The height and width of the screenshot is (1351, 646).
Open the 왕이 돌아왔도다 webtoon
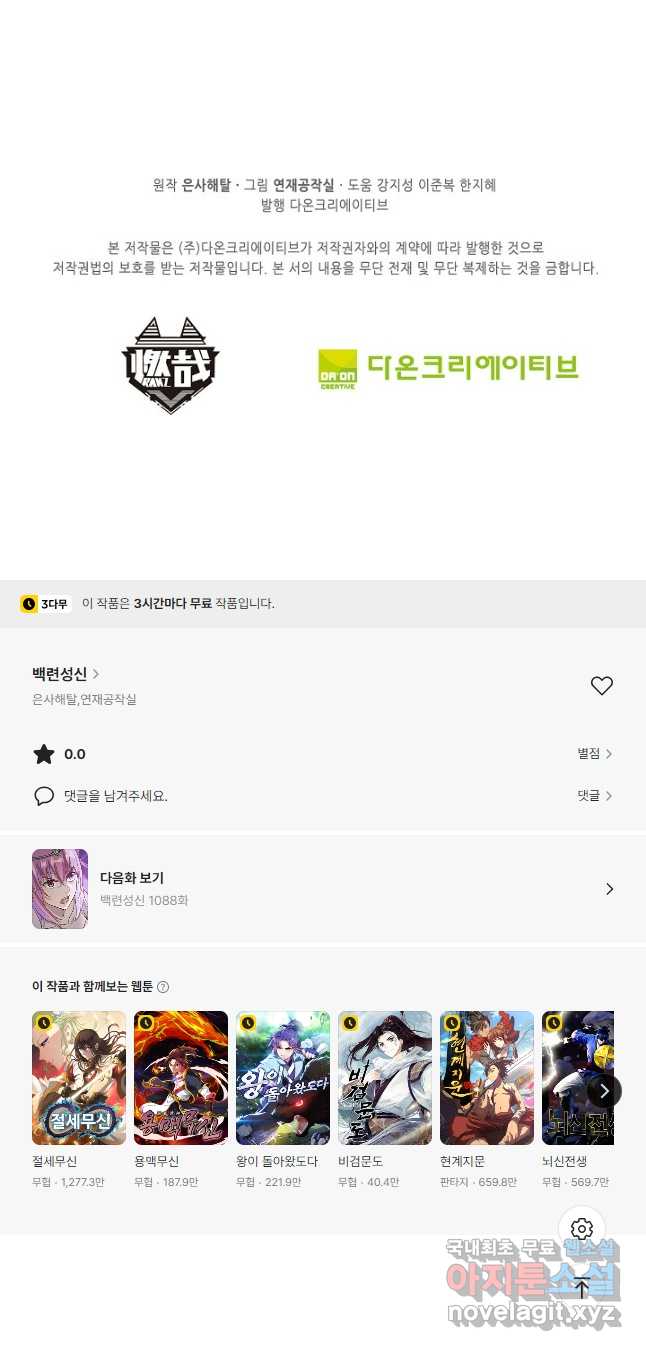click(x=283, y=1078)
